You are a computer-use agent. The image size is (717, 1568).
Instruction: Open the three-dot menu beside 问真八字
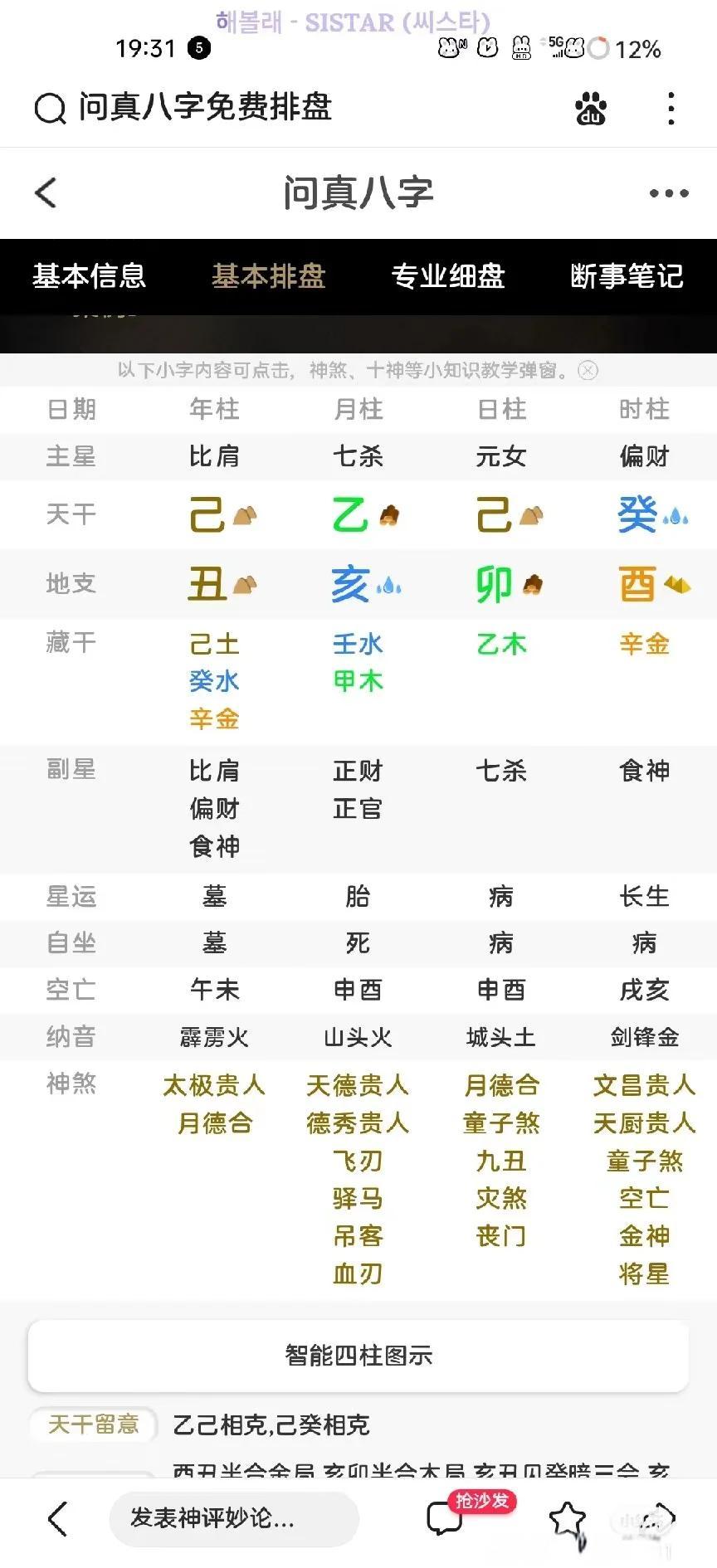coord(669,193)
